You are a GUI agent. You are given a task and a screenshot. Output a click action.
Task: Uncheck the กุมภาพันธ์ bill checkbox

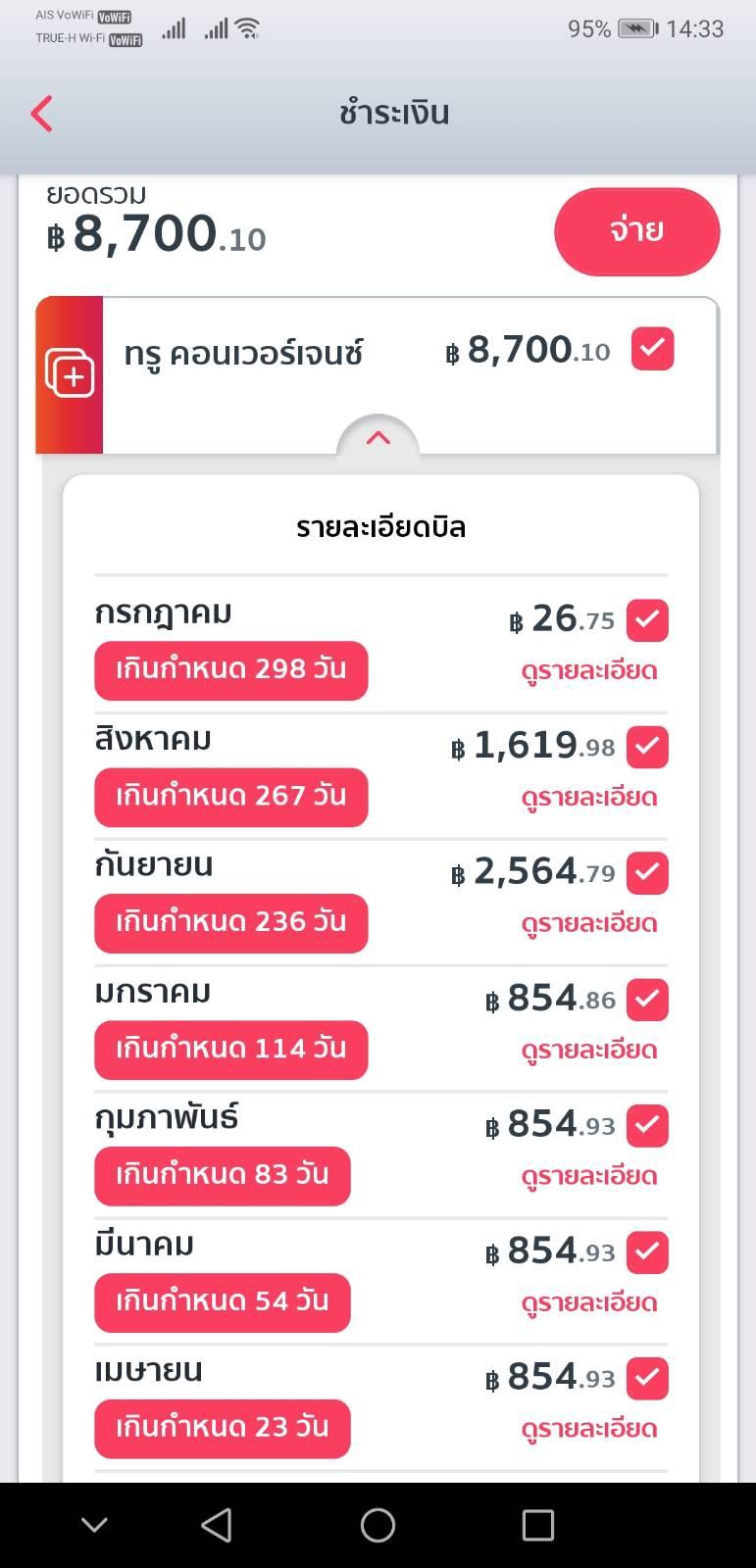[x=647, y=1125]
